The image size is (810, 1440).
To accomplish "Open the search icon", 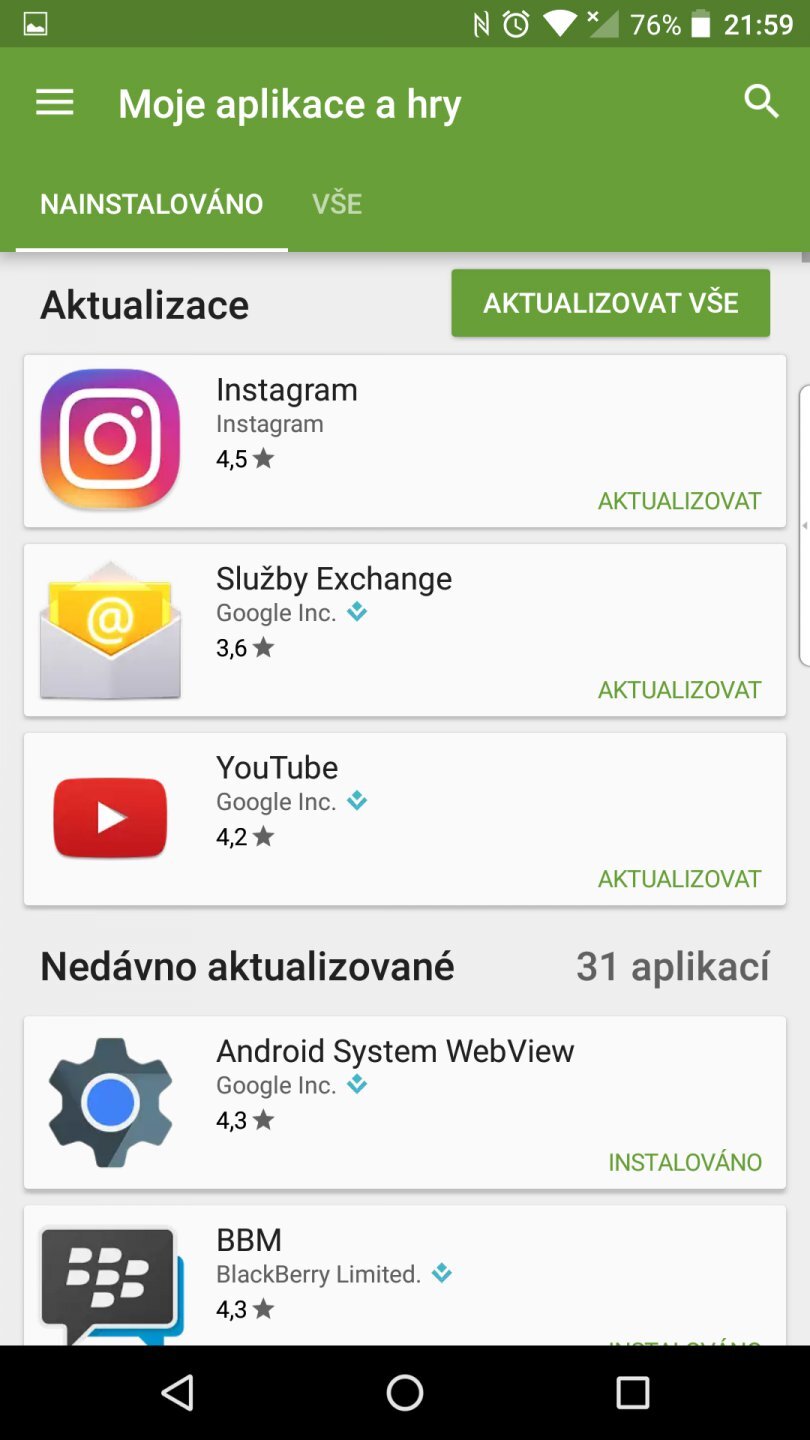I will point(762,101).
